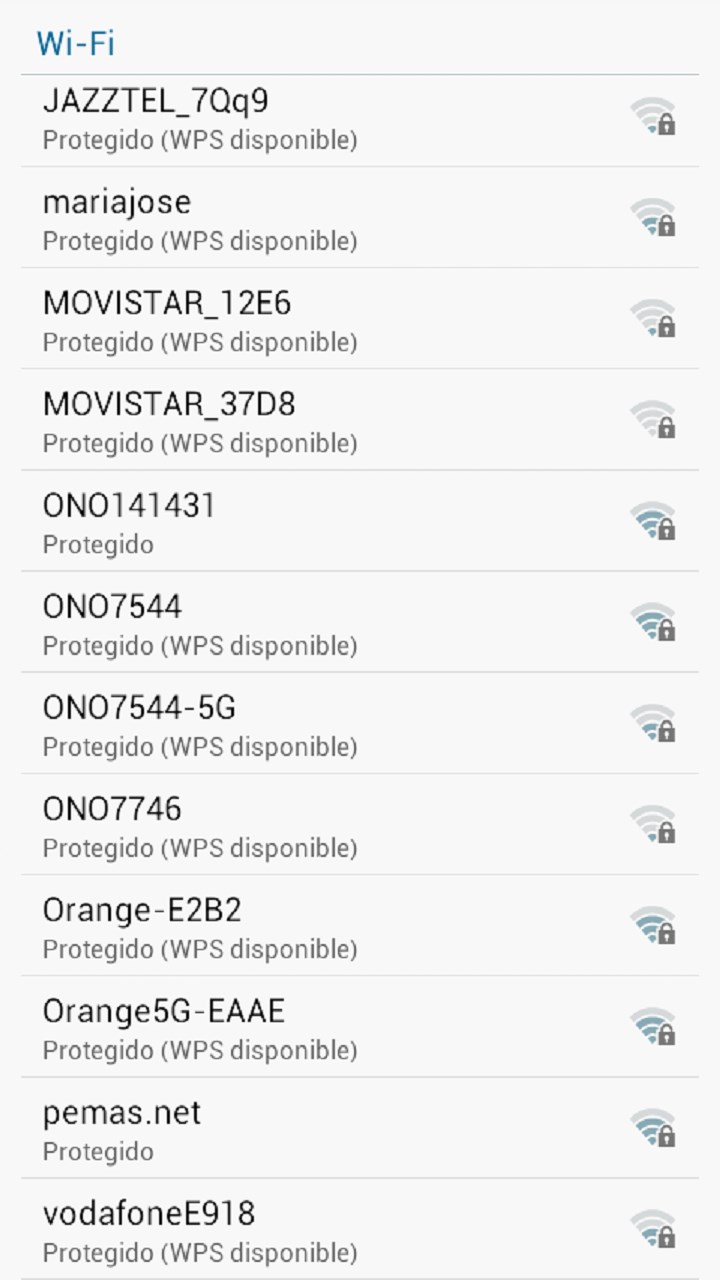Open the pemas.net network entry
The height and width of the screenshot is (1280, 720).
(x=300, y=1128)
